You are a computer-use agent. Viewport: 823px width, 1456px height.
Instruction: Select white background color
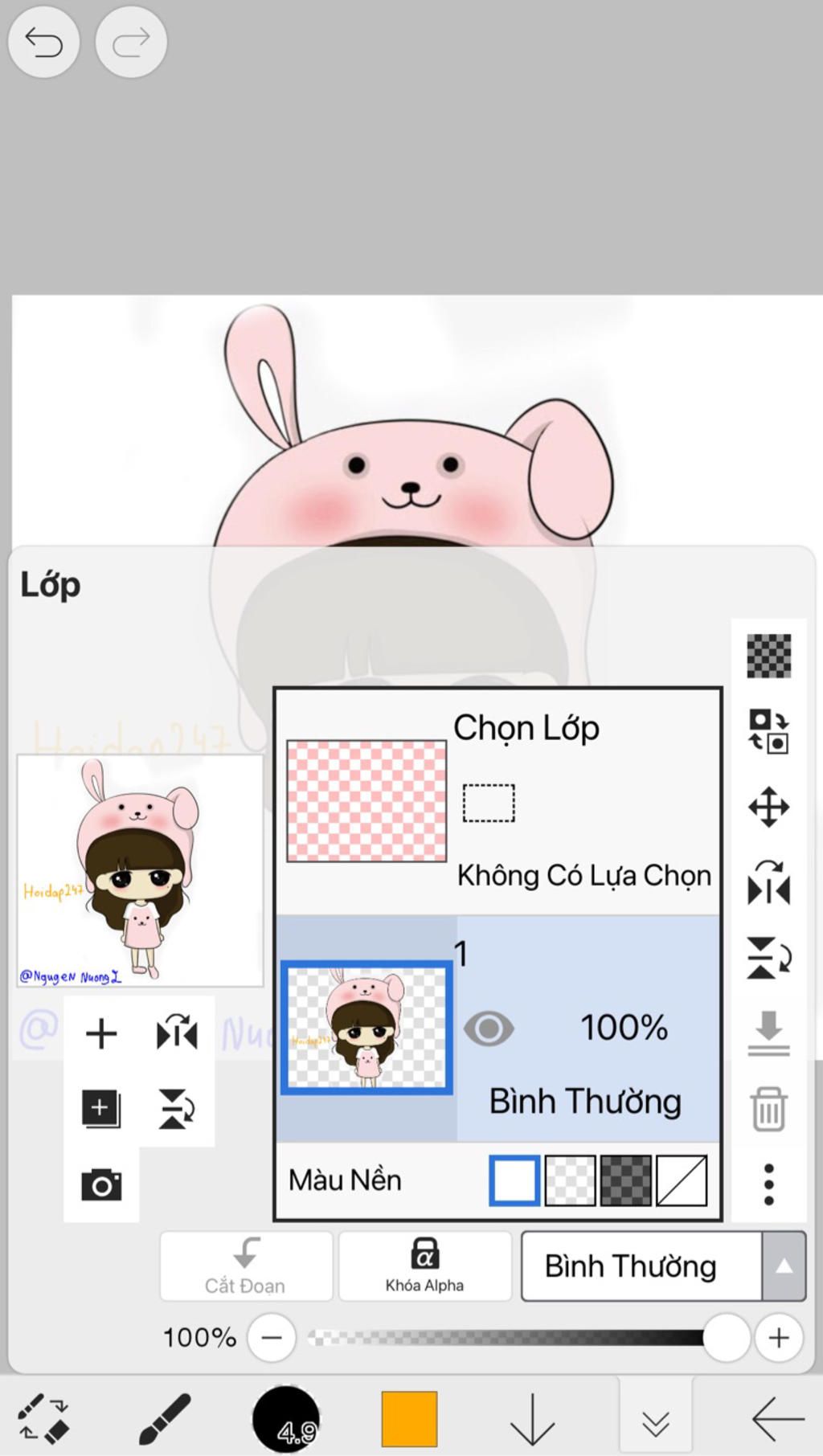tap(514, 1180)
